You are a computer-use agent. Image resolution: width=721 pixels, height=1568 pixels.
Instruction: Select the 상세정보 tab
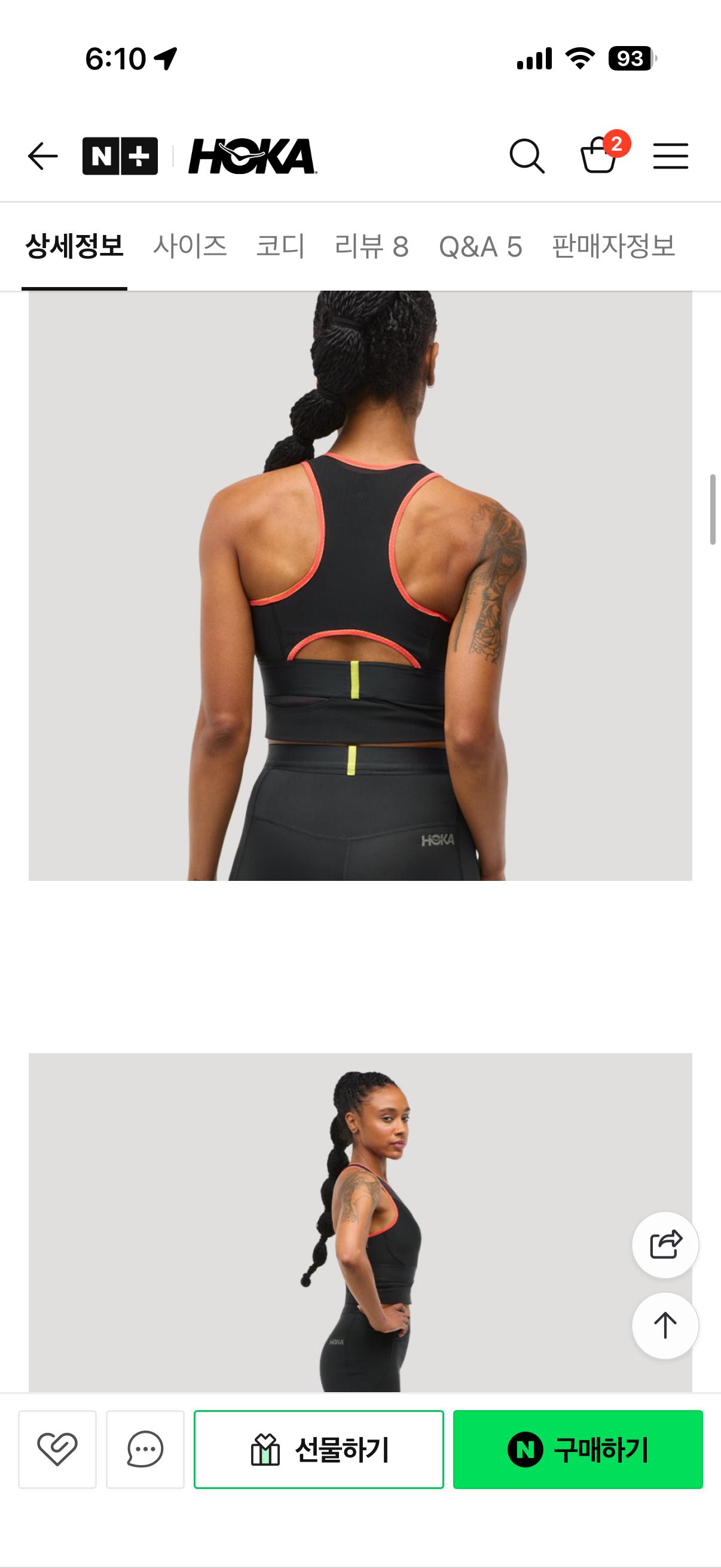pyautogui.click(x=74, y=246)
